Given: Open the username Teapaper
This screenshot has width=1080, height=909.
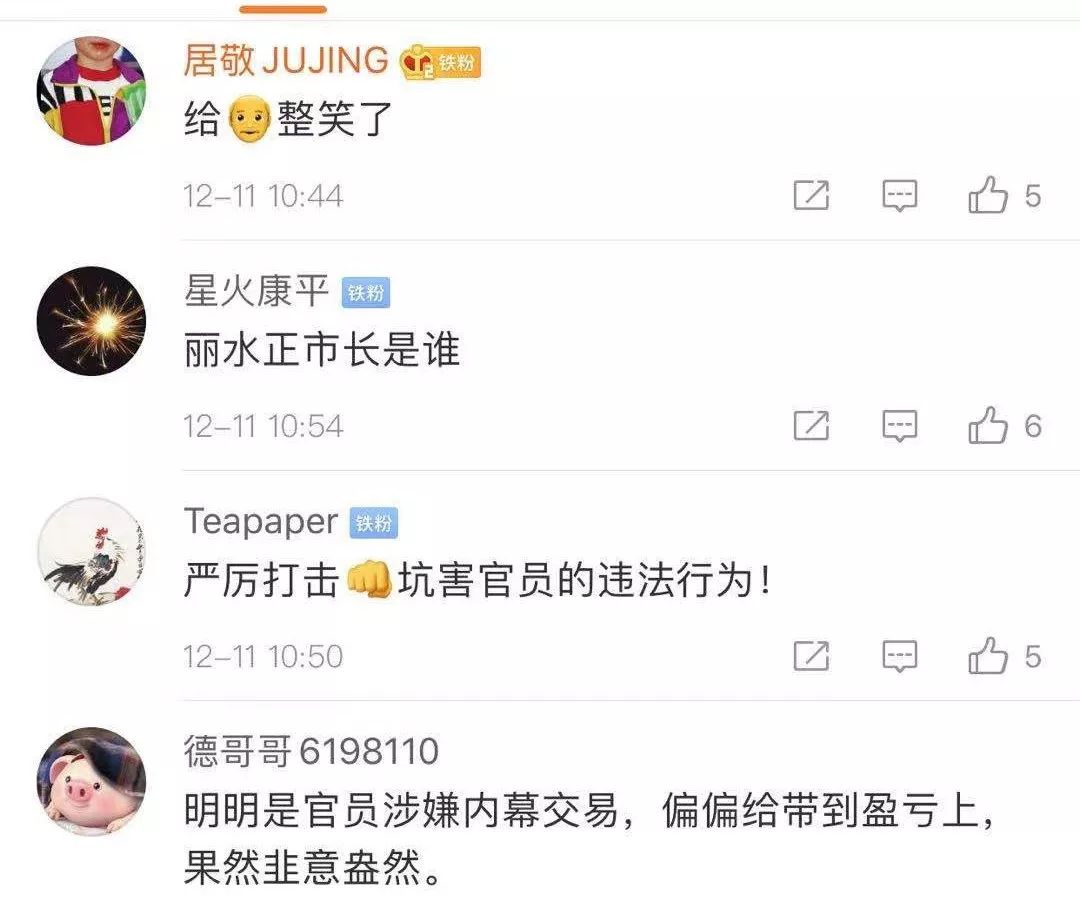Looking at the screenshot, I should coord(261,522).
